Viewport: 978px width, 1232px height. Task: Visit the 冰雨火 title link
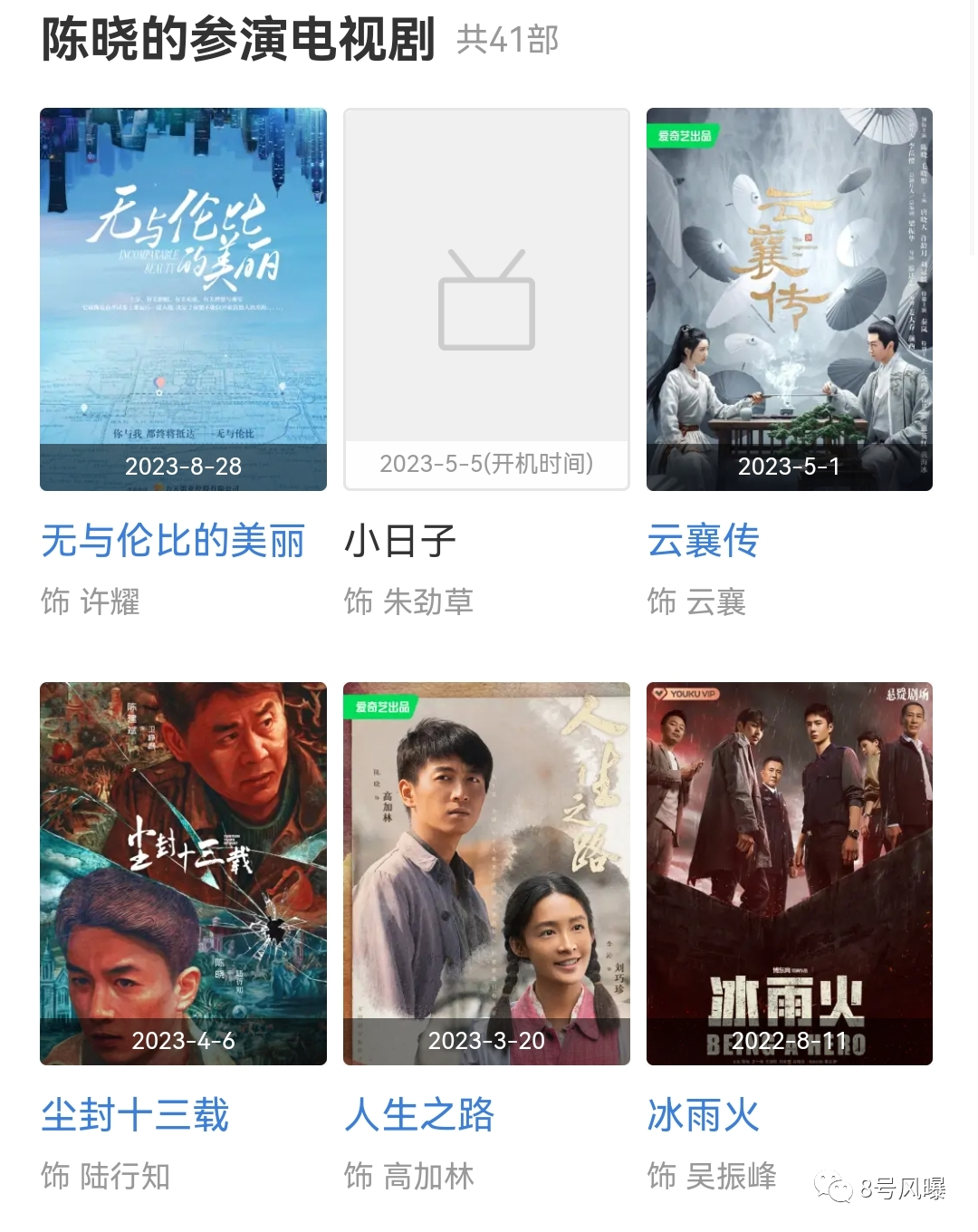coord(703,1115)
